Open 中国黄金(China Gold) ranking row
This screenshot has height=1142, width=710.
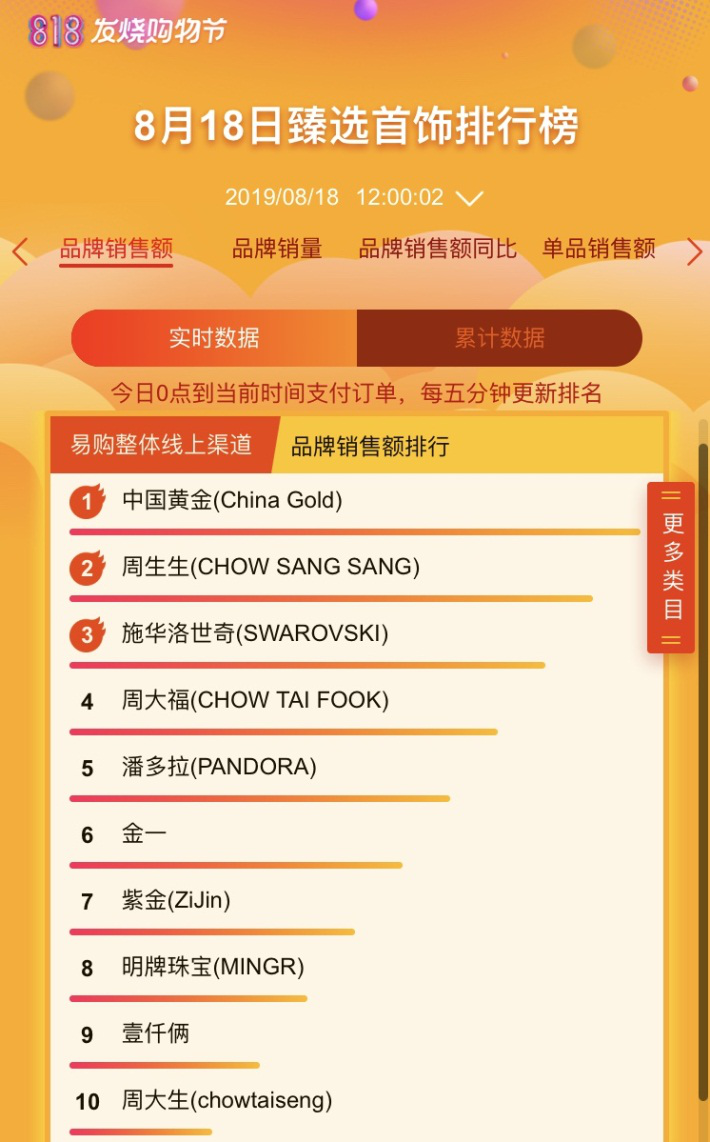[232, 500]
